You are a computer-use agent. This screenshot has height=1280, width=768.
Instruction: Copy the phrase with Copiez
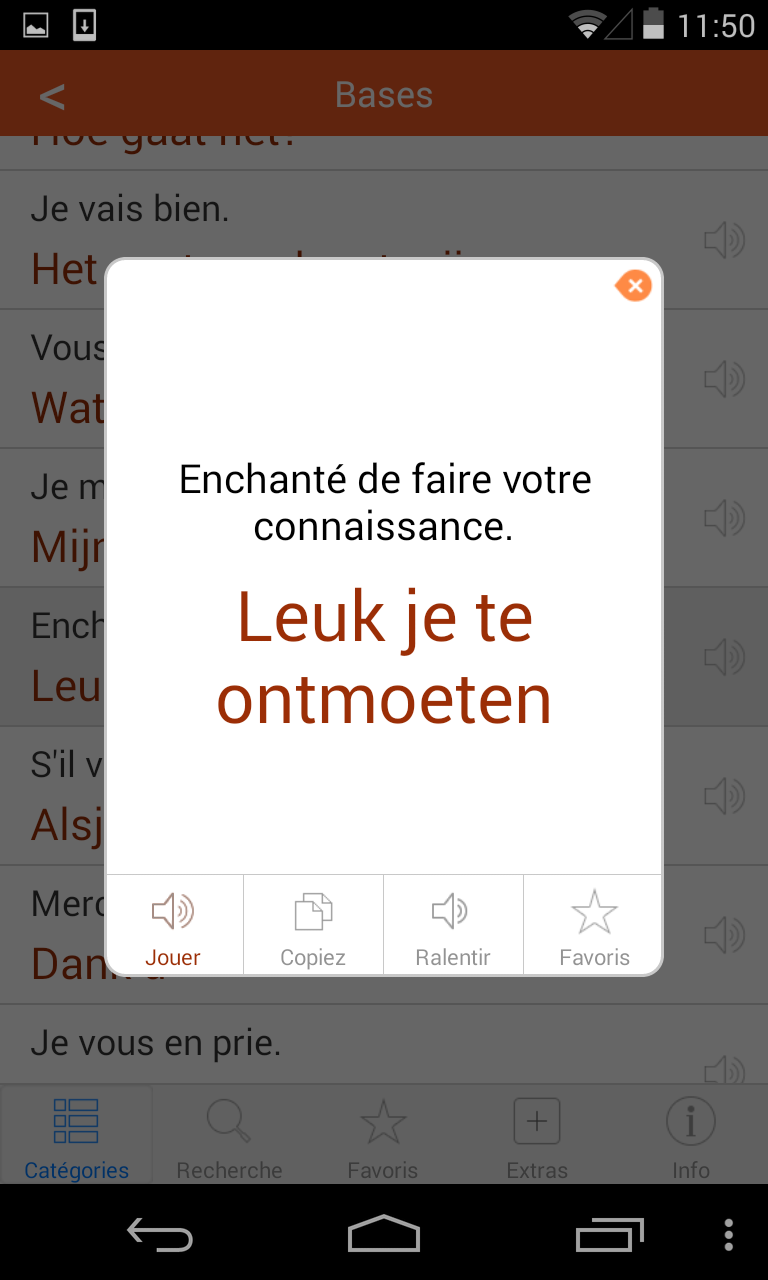tap(313, 925)
